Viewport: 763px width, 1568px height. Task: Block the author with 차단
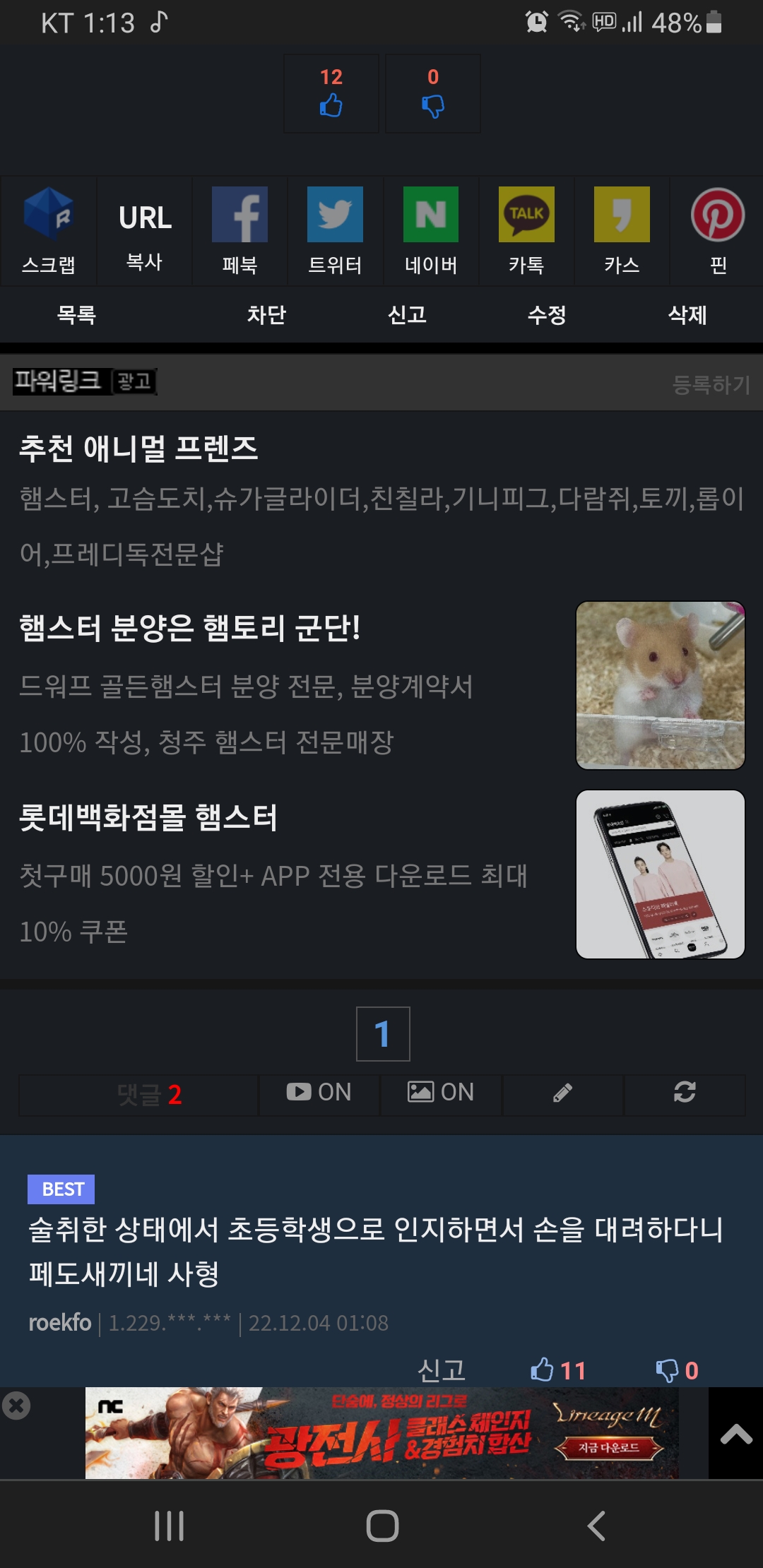pyautogui.click(x=266, y=314)
